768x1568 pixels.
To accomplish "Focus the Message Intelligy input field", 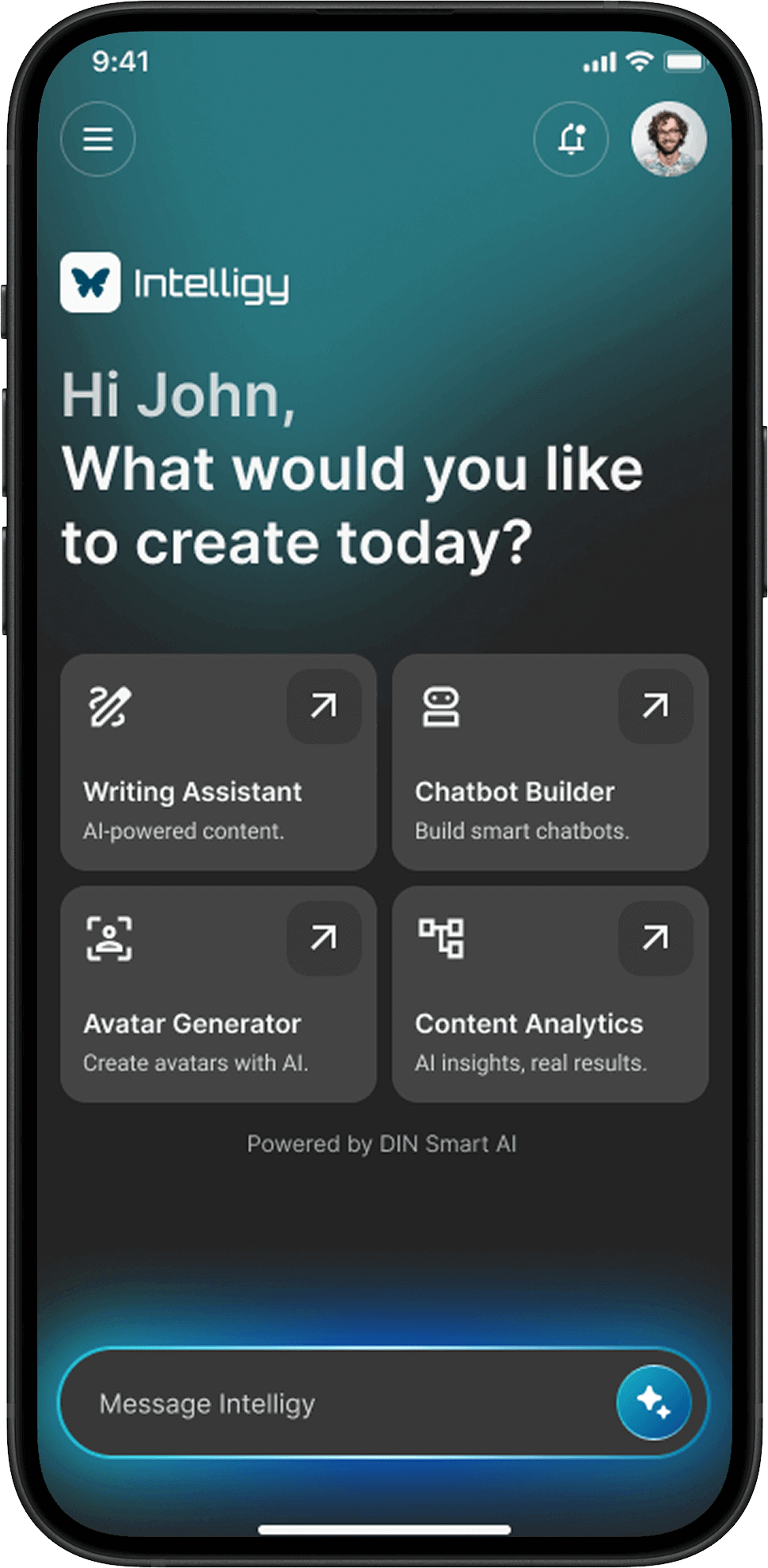I will click(333, 1403).
